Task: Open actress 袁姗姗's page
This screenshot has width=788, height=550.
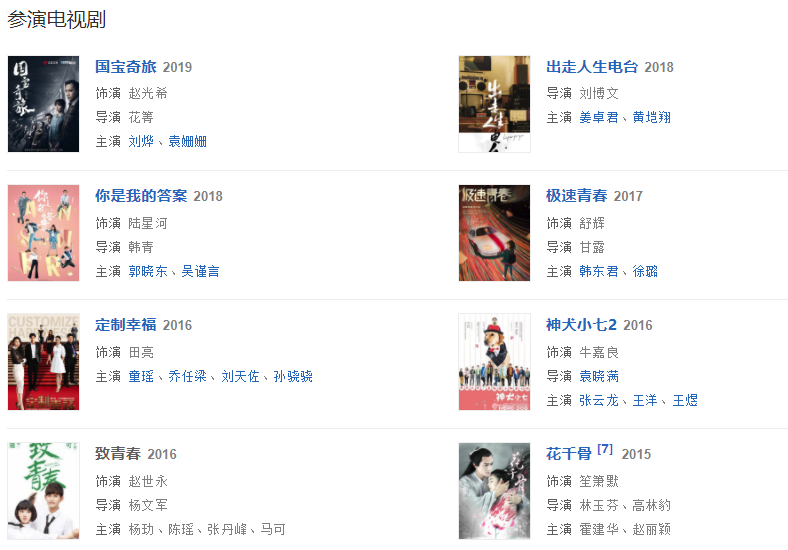Action: click(187, 142)
